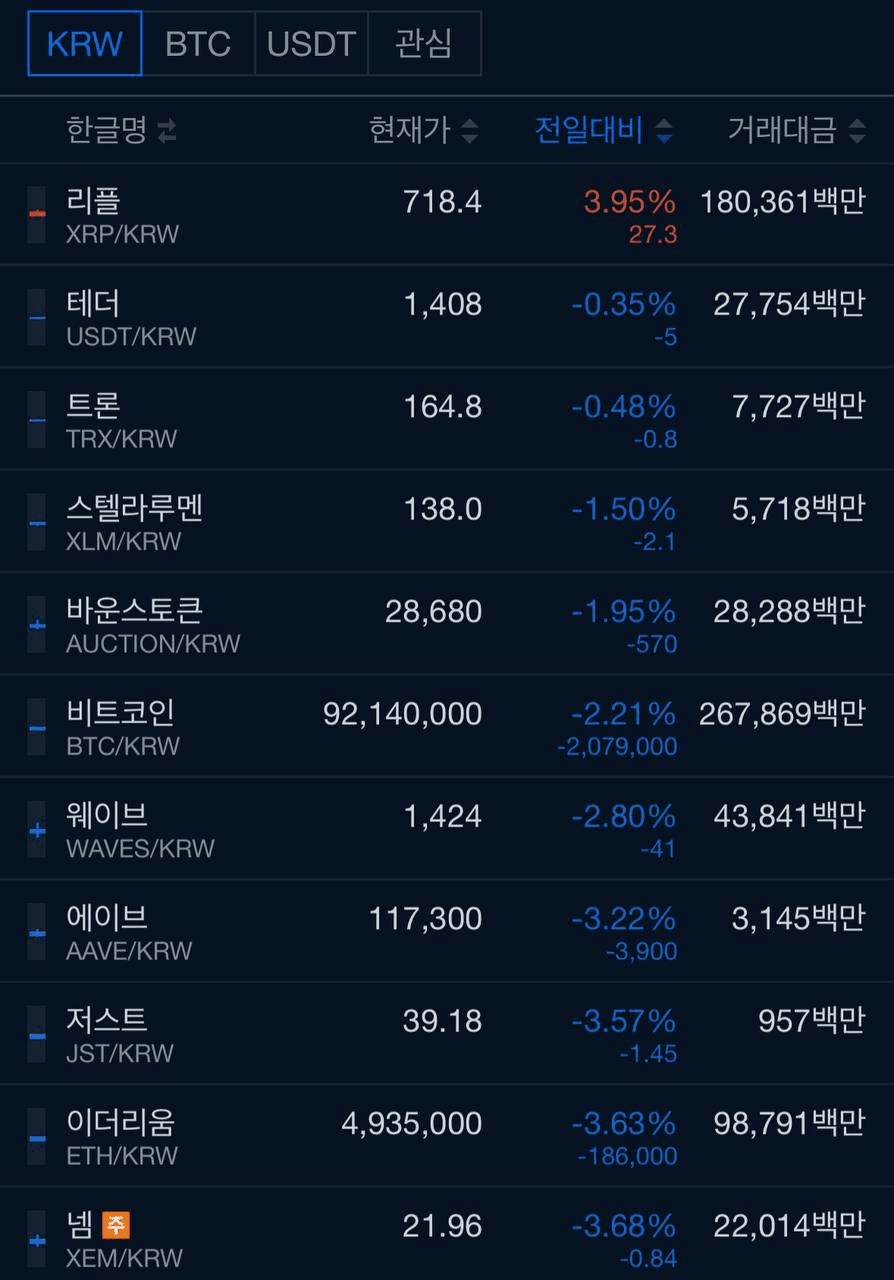Open the 리플 XRP/KRW row
Screen dimensions: 894x1280
[447, 215]
